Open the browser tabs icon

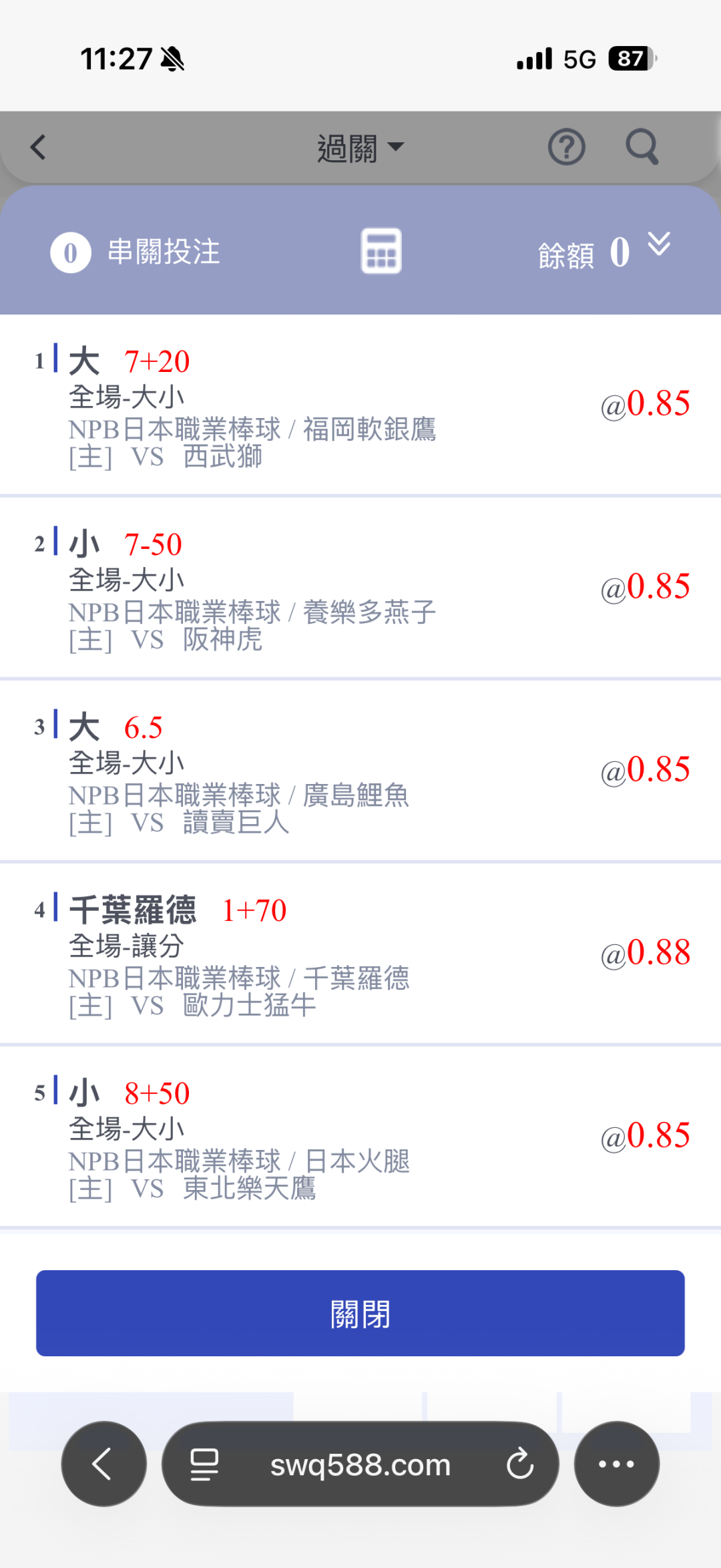204,1464
